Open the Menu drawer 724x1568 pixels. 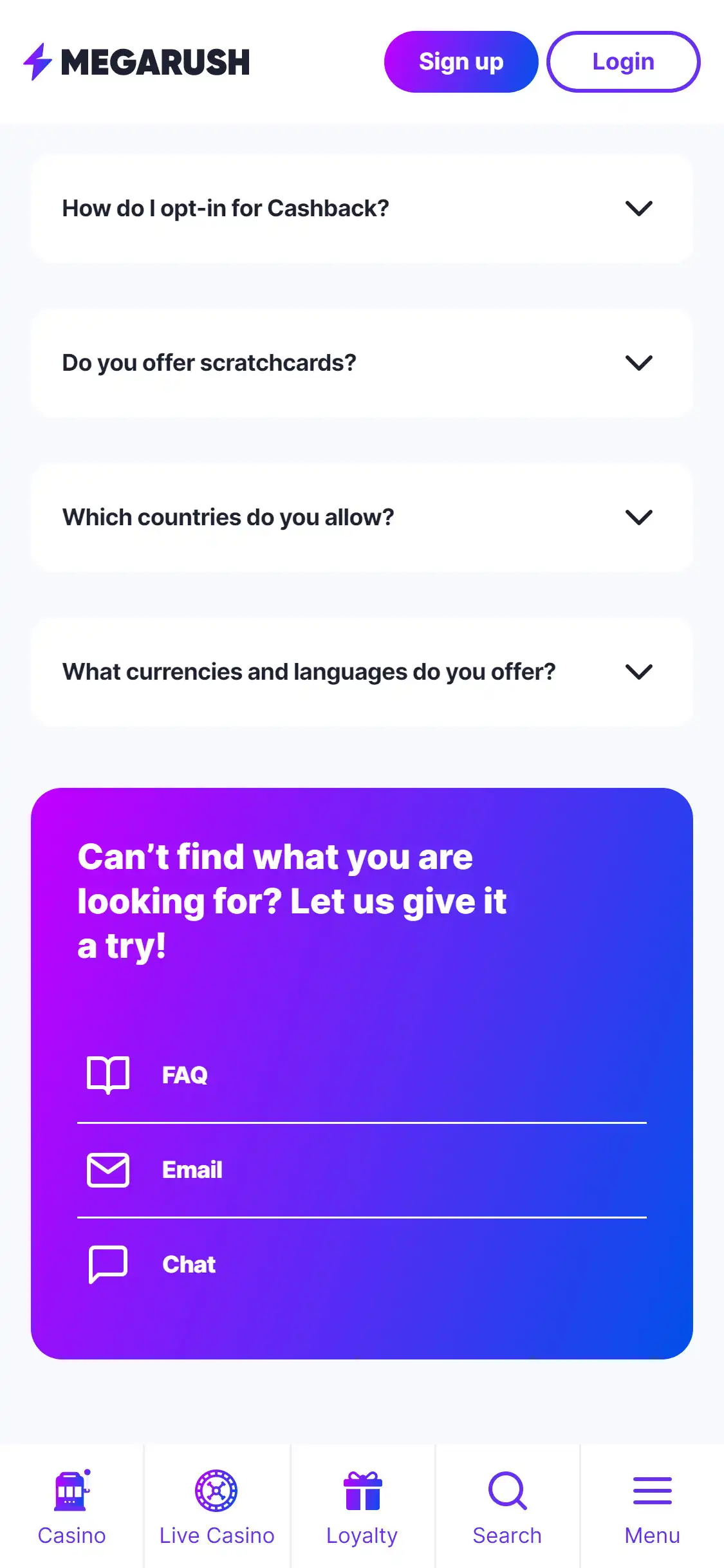652,1506
